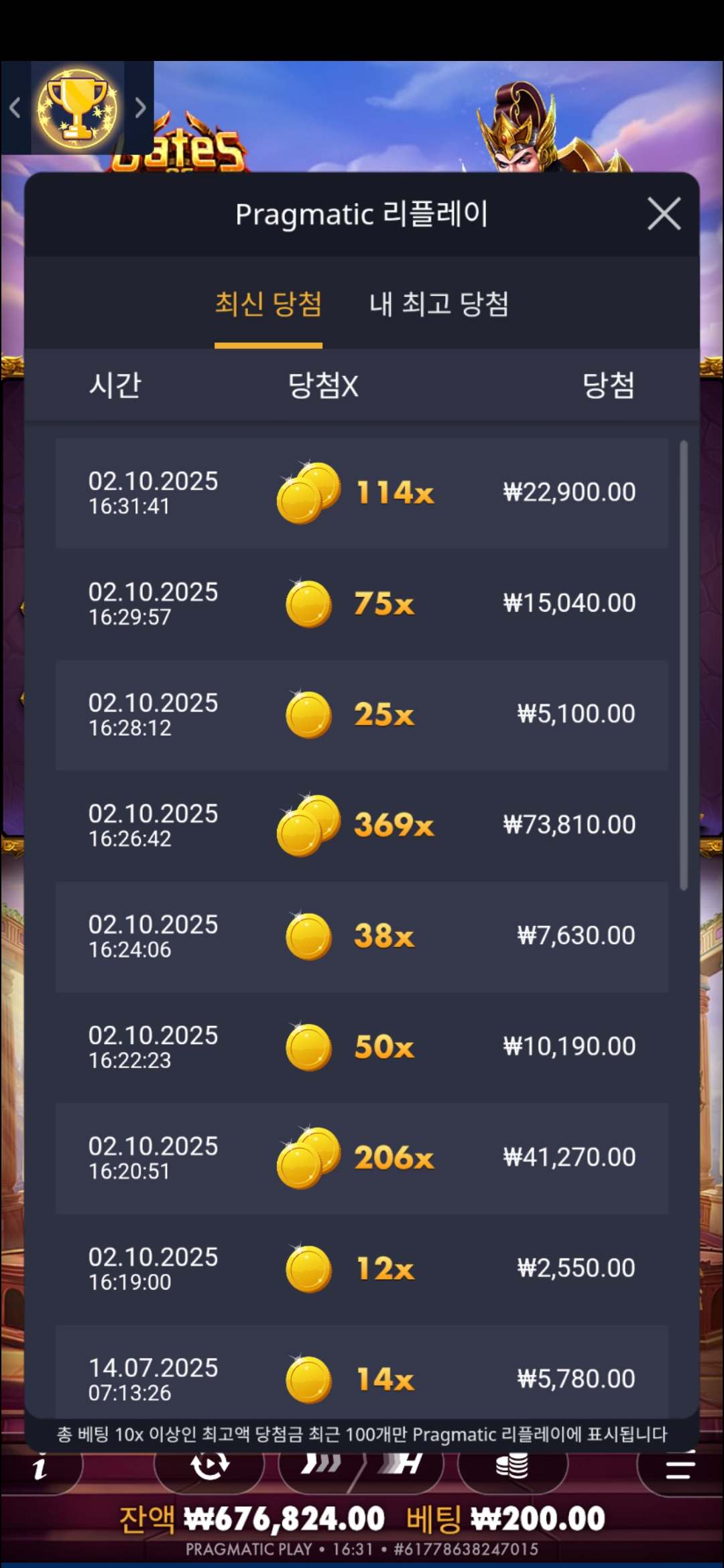Close the Pragmatic 리플레이 dialog
Image resolution: width=724 pixels, height=1568 pixels.
664,214
